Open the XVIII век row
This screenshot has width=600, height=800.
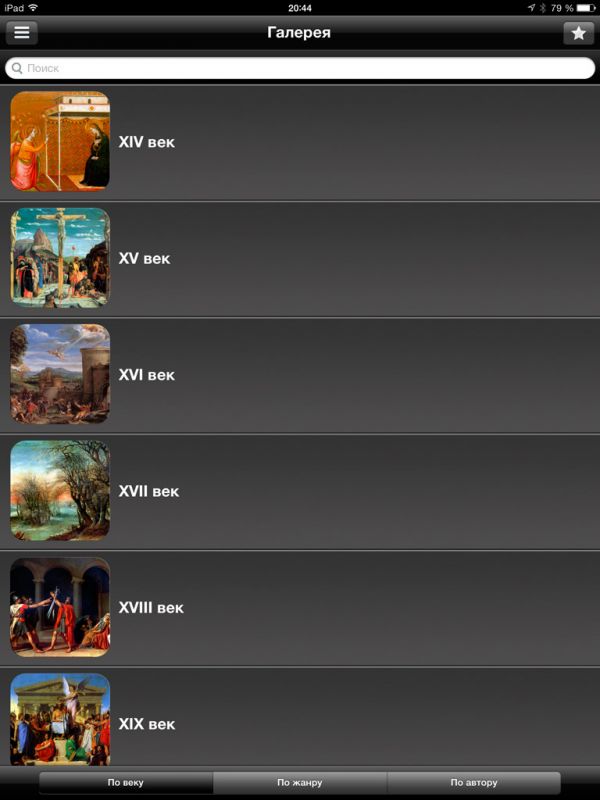click(300, 607)
